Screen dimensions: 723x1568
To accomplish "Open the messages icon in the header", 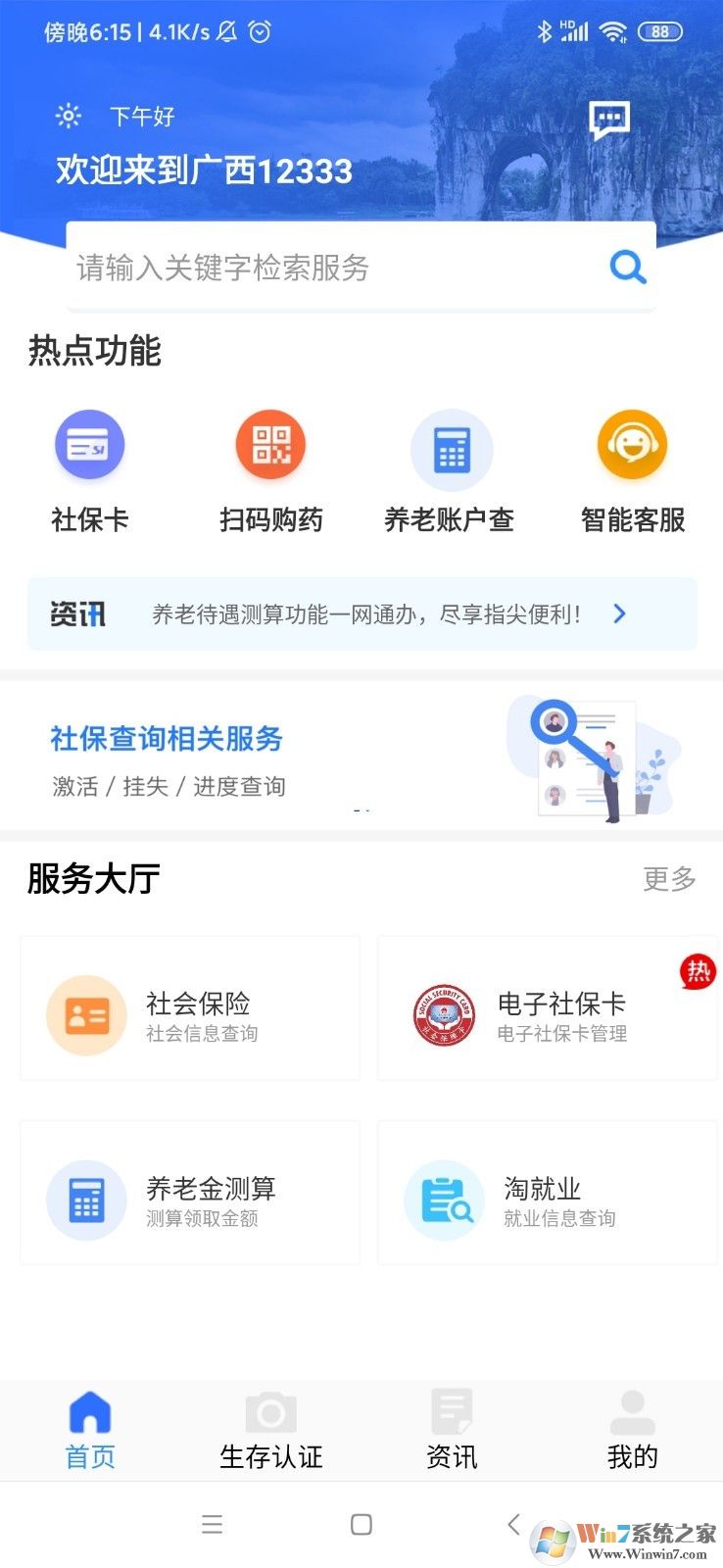I will (x=608, y=121).
